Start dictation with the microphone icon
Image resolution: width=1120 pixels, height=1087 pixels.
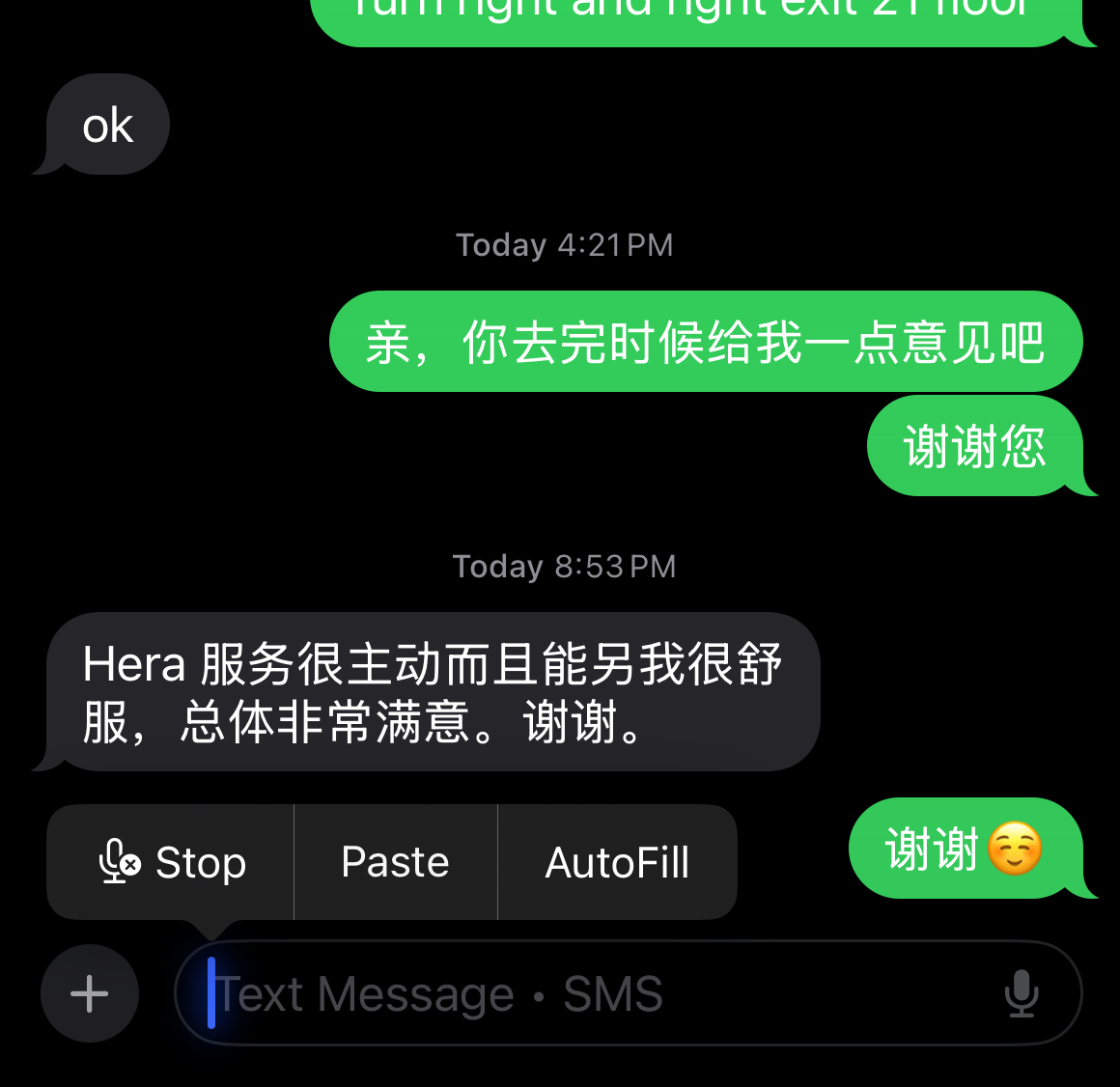tap(1021, 993)
